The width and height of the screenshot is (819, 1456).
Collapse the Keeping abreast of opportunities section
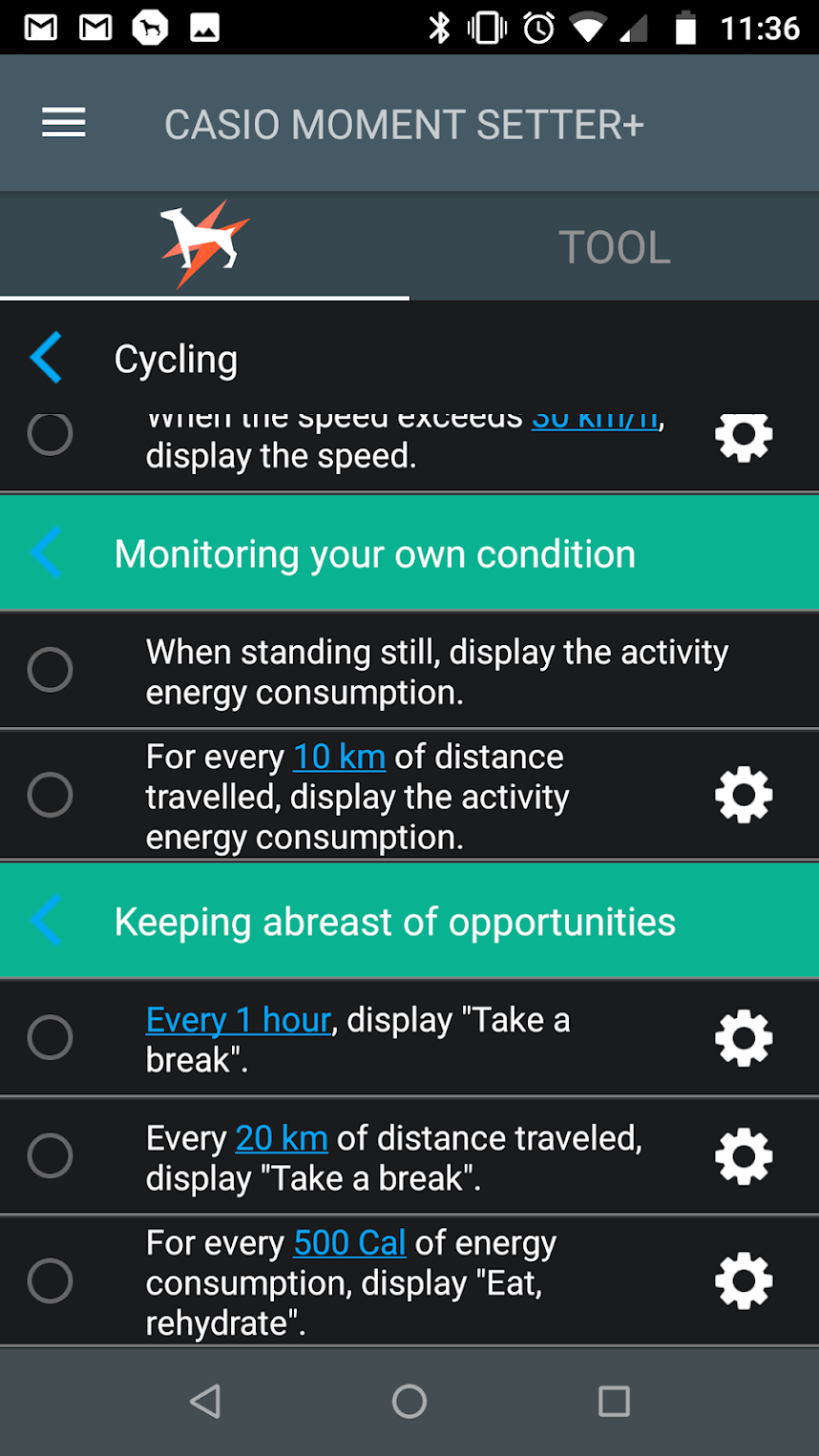[46, 921]
